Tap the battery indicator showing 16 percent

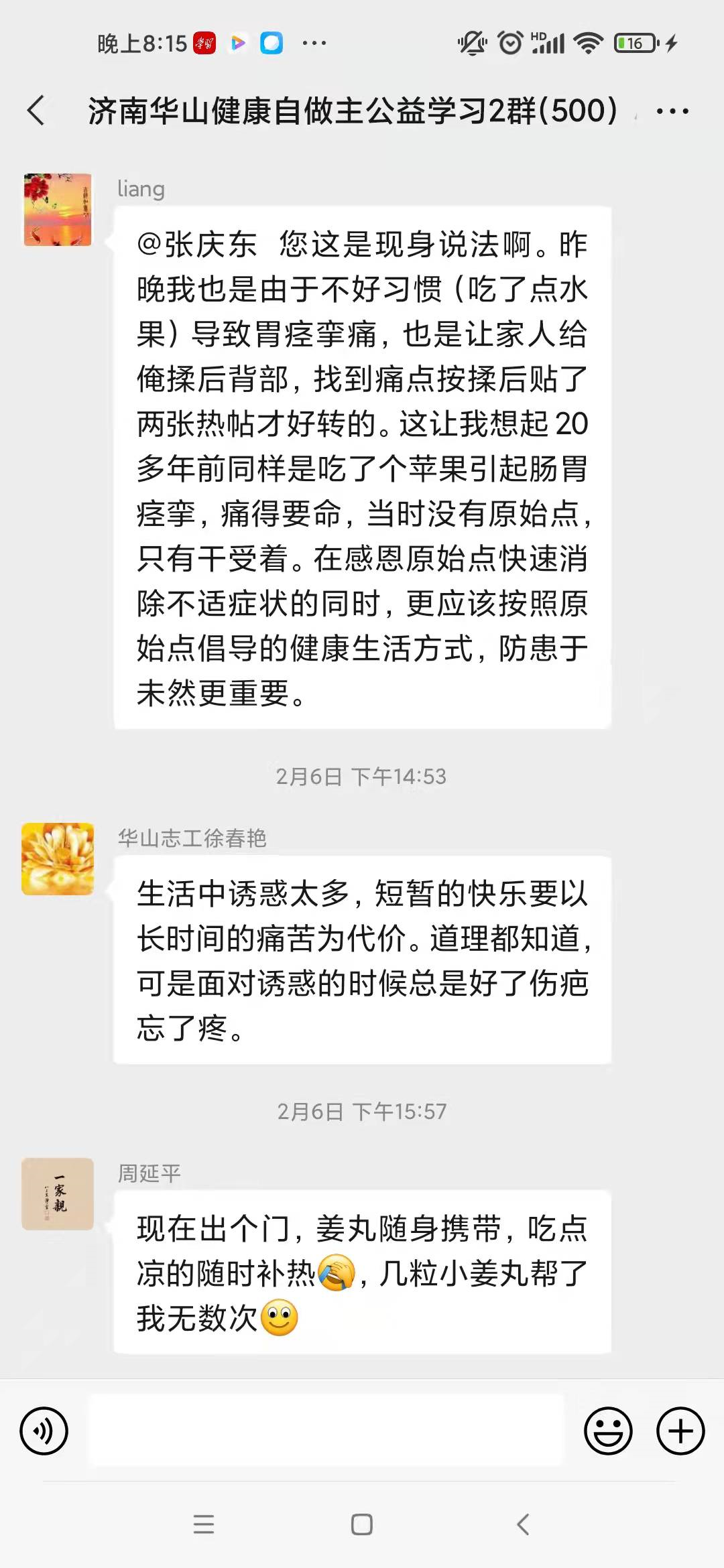click(633, 42)
